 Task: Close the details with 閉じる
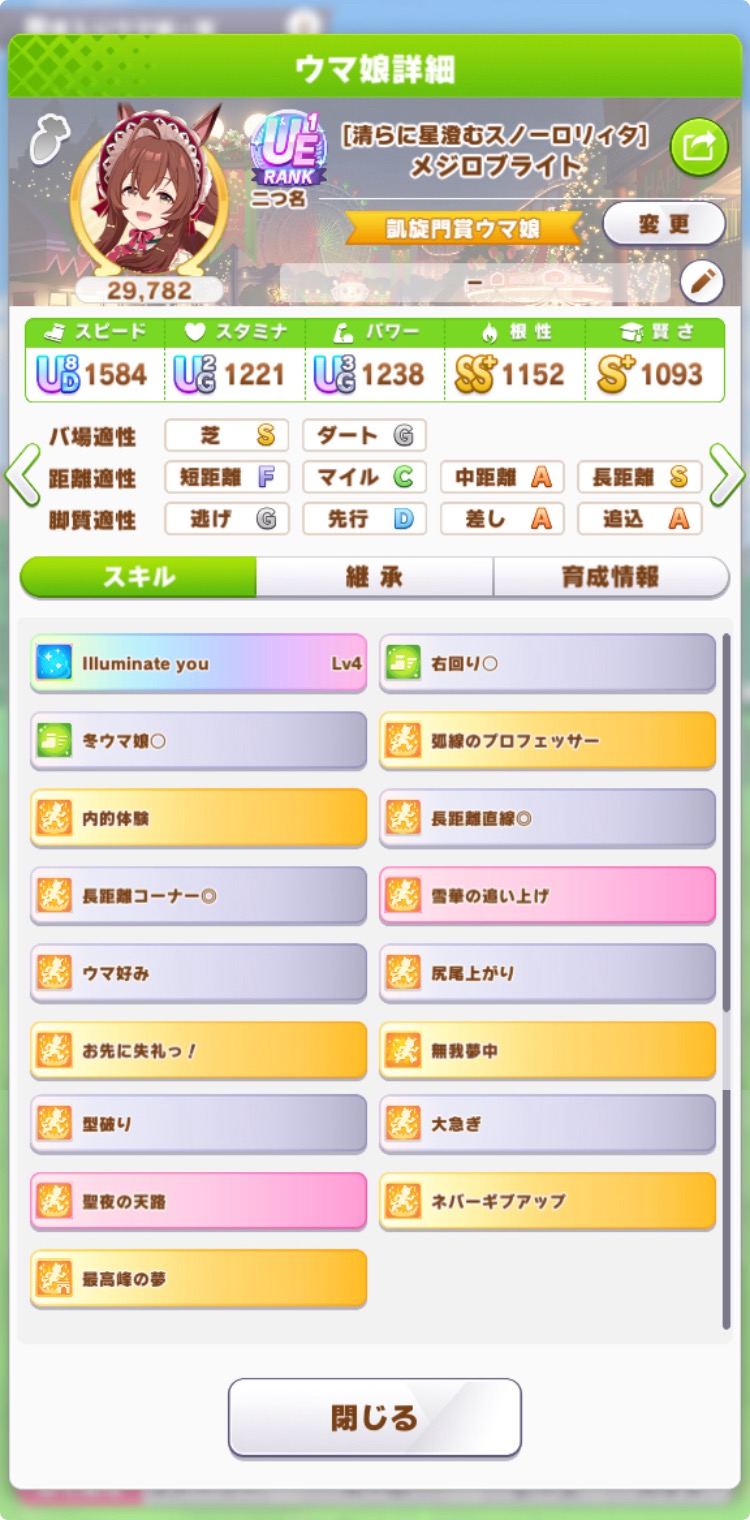click(374, 1417)
